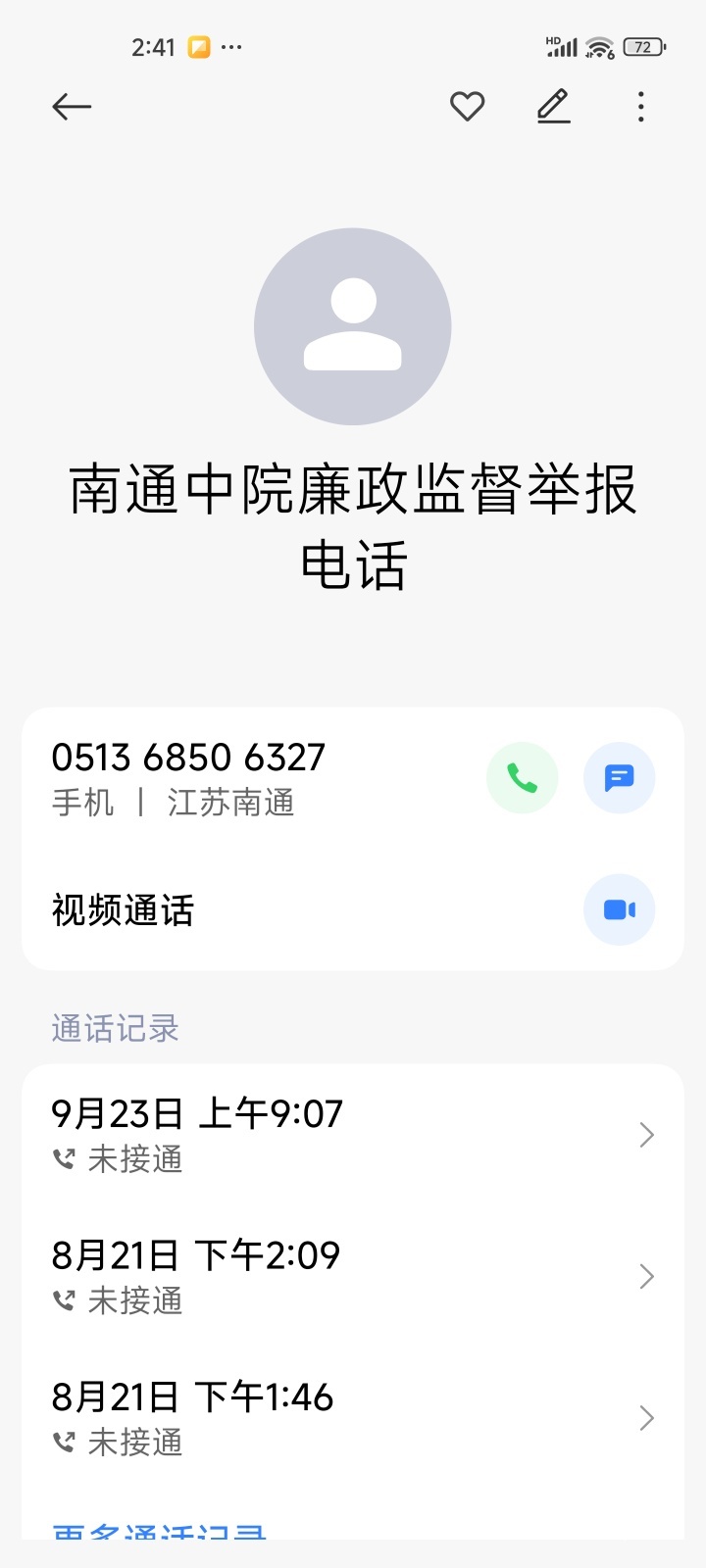Open the September 23 9:07 AM call record
Image resolution: width=706 pixels, height=1568 pixels.
point(352,1135)
